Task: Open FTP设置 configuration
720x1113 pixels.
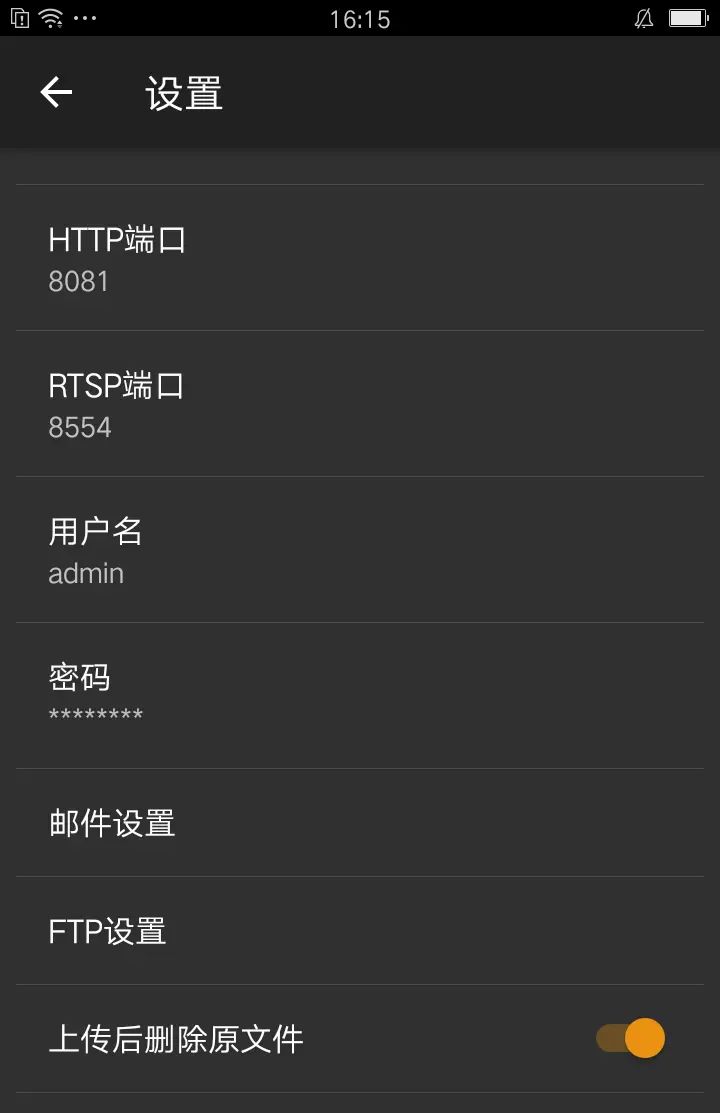Action: [x=360, y=930]
